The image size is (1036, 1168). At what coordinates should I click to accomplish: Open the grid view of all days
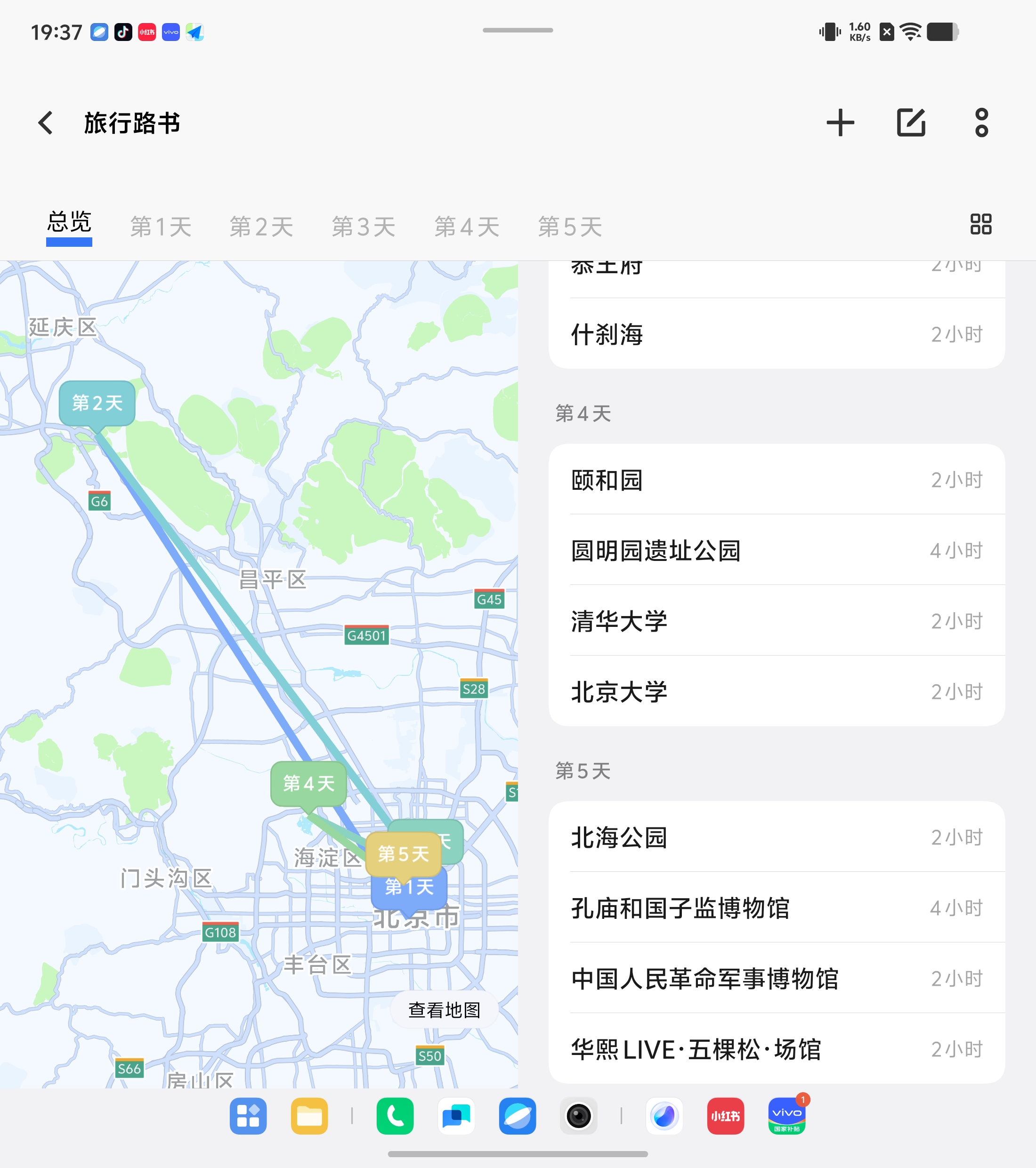tap(980, 224)
